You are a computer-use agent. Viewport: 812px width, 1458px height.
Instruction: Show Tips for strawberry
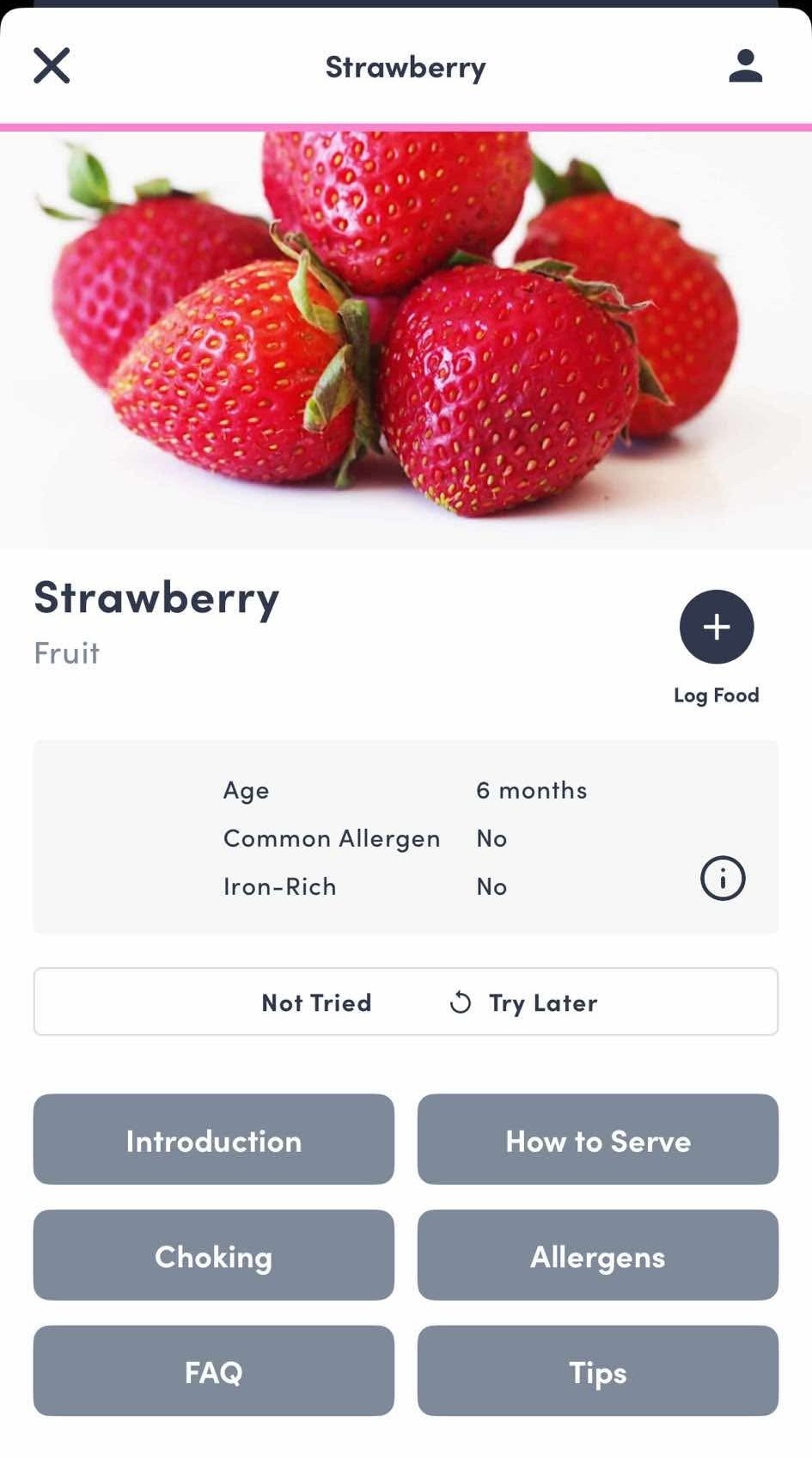597,1370
